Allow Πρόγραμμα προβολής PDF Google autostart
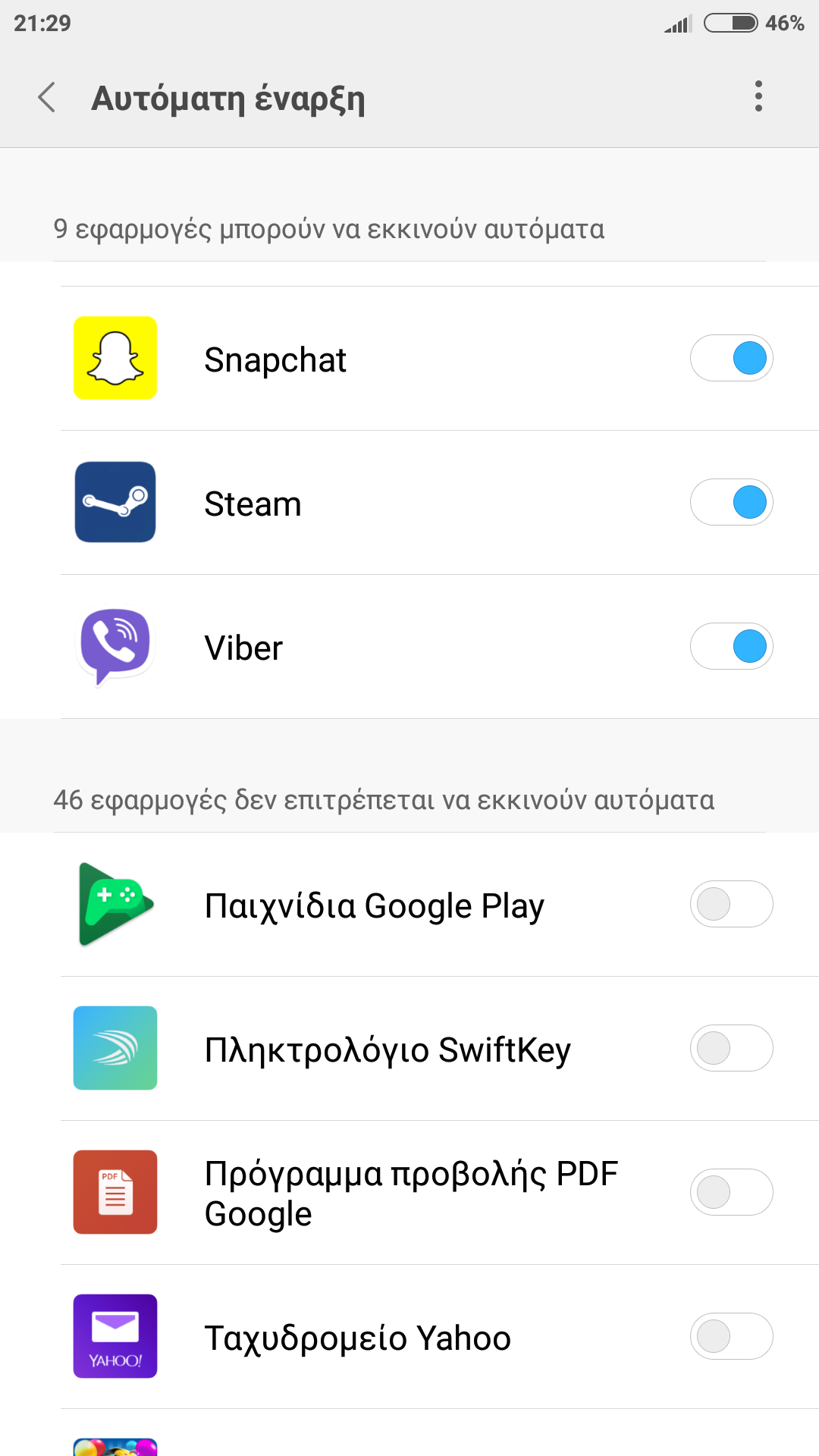This screenshot has width=819, height=1456. coord(731,1192)
